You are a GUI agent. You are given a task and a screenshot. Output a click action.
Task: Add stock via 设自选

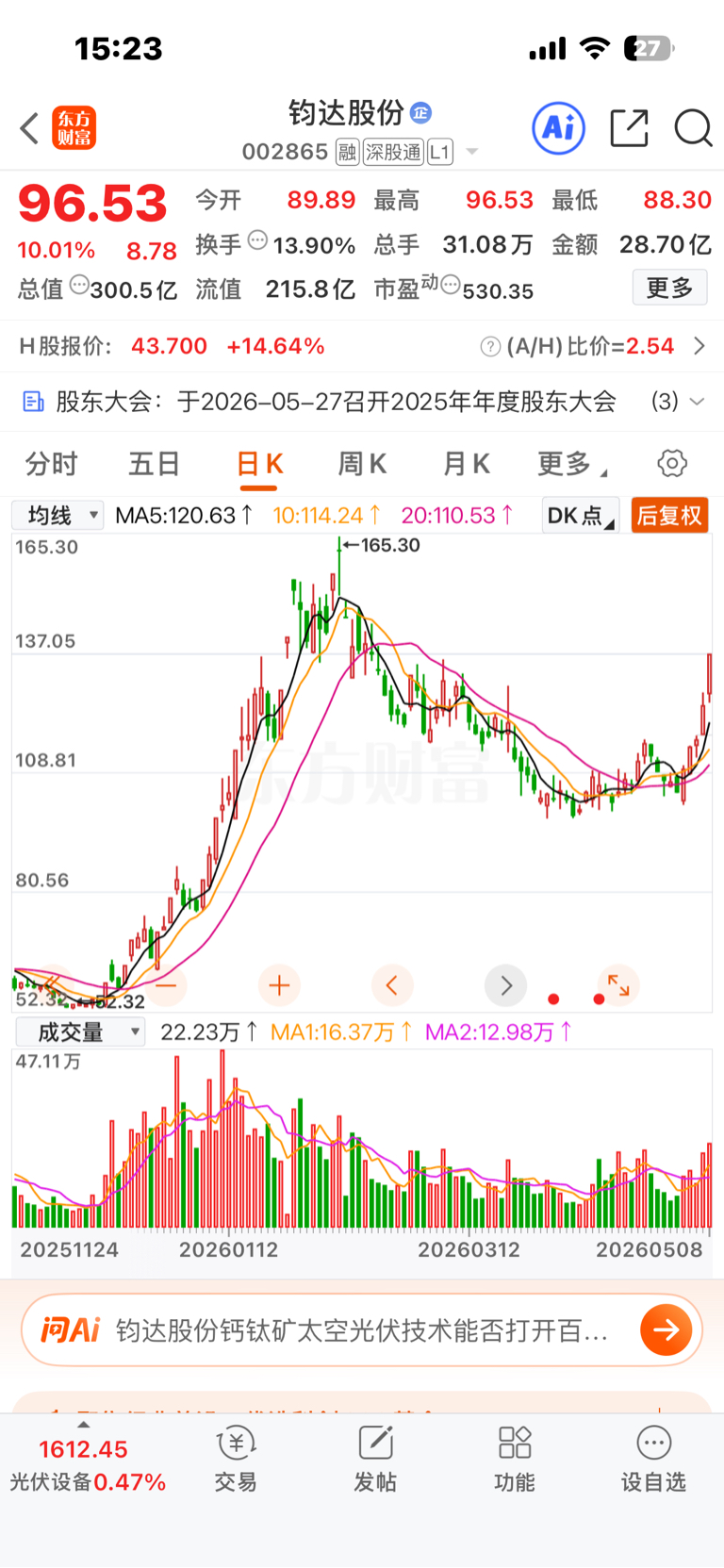[x=653, y=1460]
